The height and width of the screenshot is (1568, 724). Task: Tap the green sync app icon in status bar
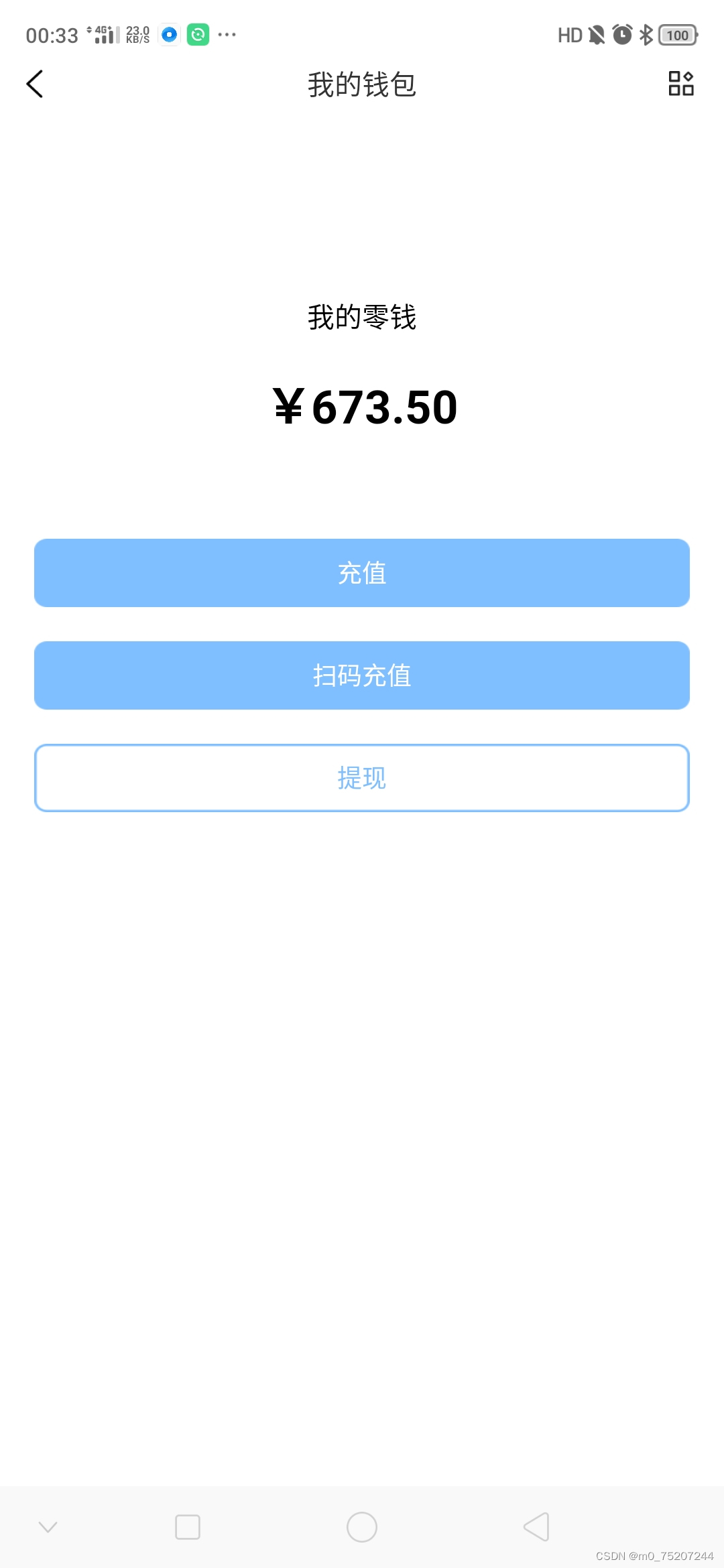point(198,35)
